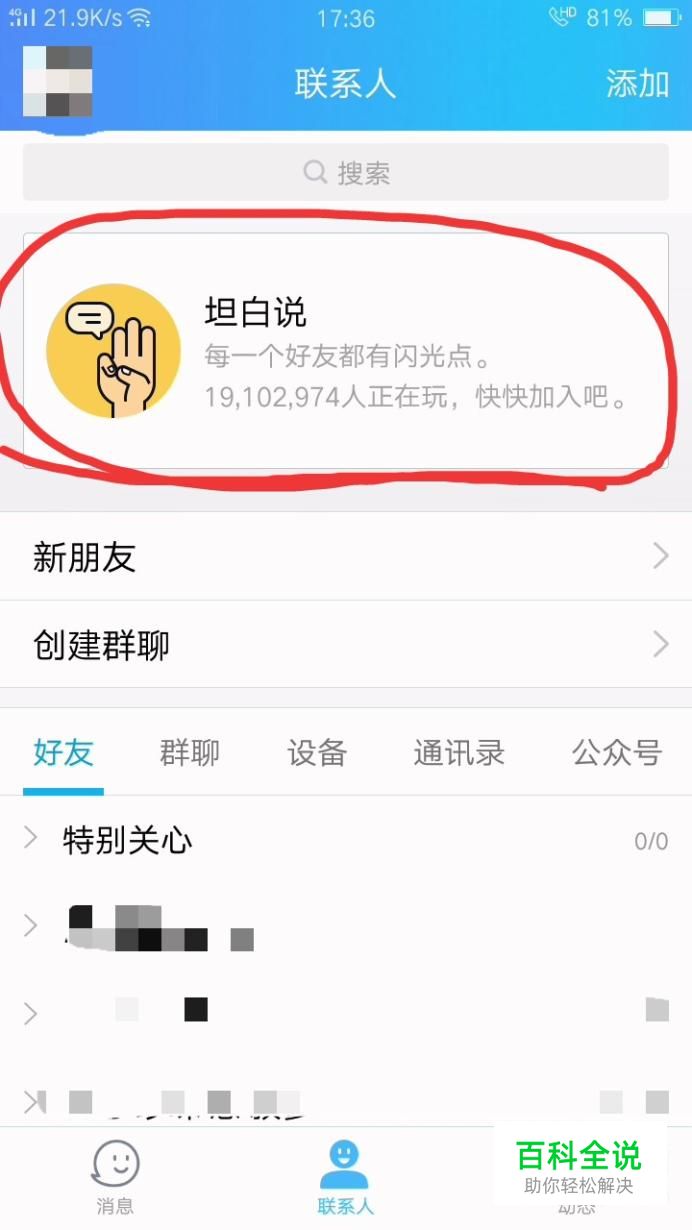Image resolution: width=692 pixels, height=1230 pixels.
Task: Open the 坦白说 card
Action: pos(346,351)
